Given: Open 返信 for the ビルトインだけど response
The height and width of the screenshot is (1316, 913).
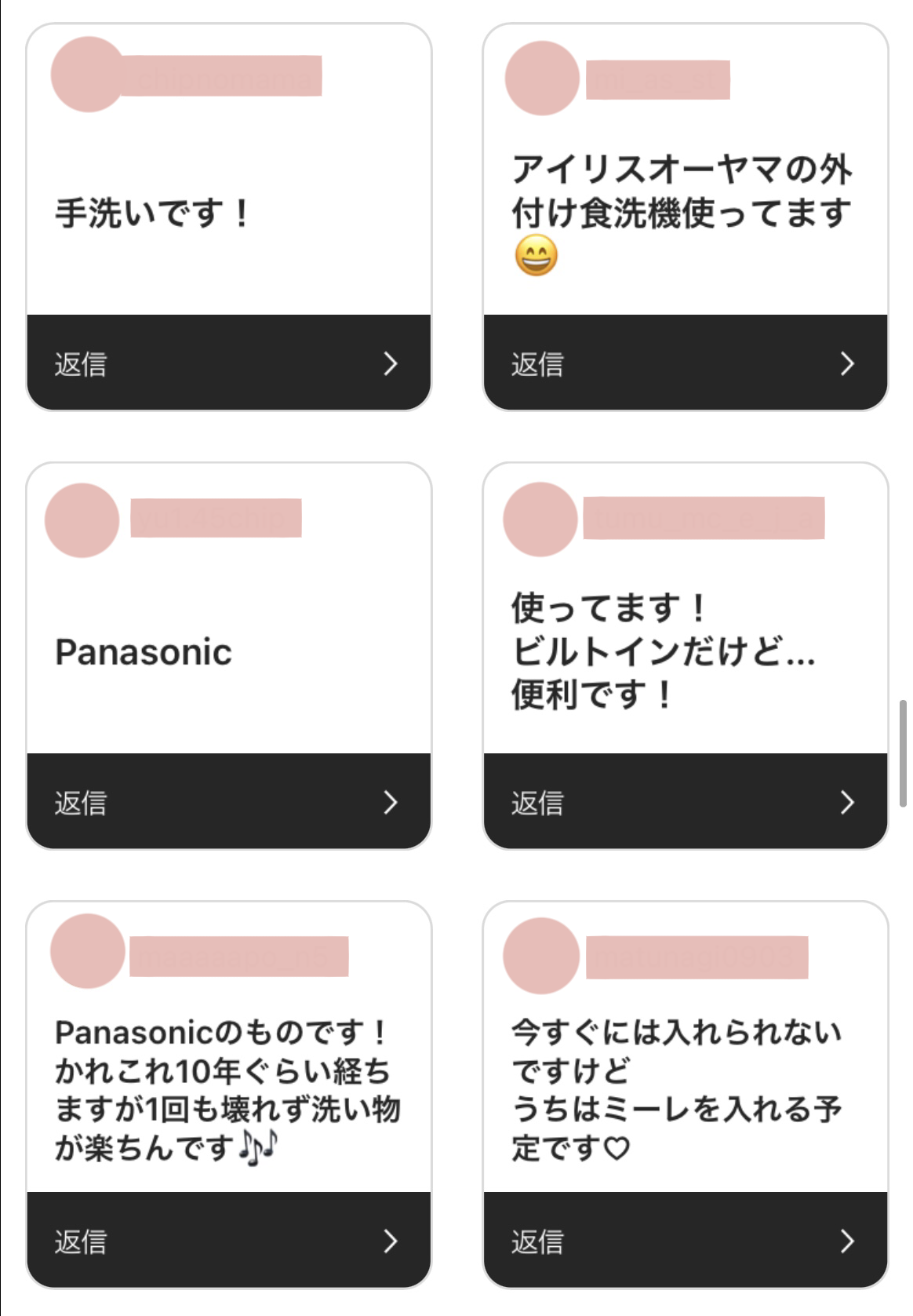Looking at the screenshot, I should point(685,802).
